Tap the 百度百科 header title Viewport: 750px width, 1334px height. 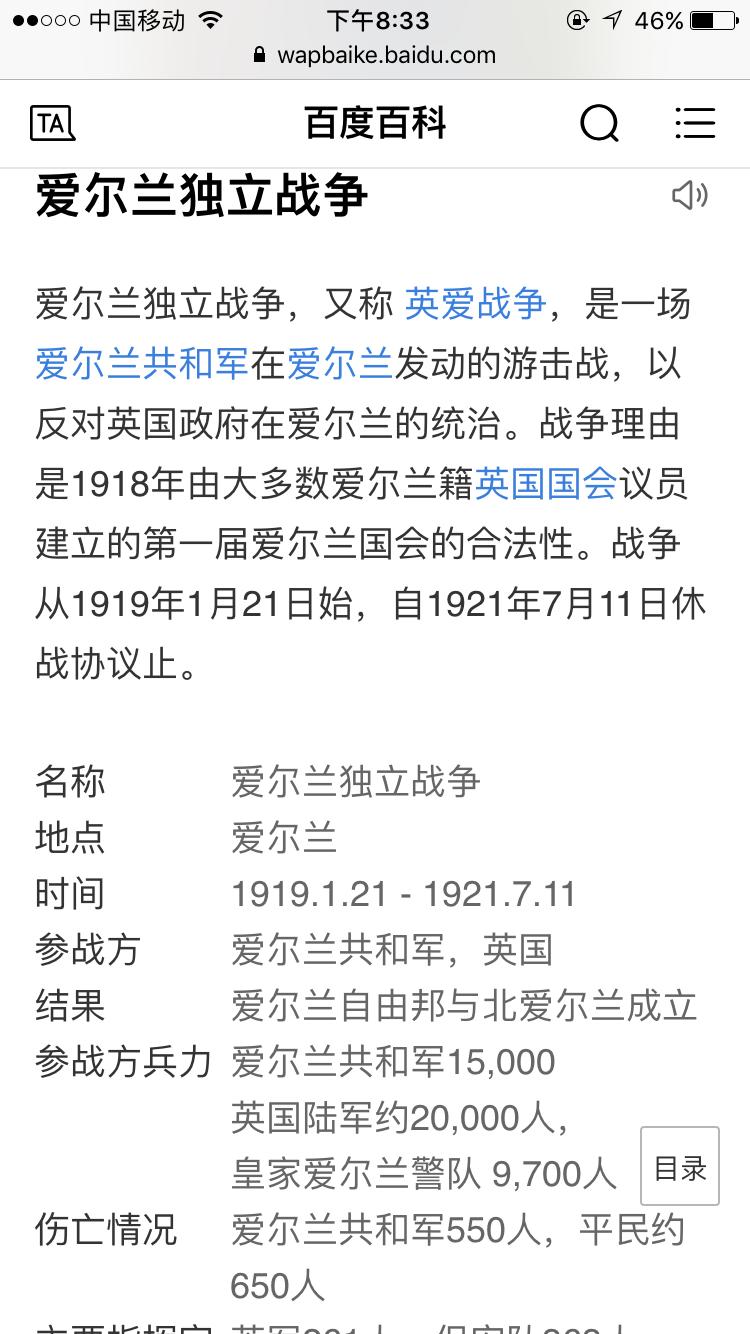(375, 123)
